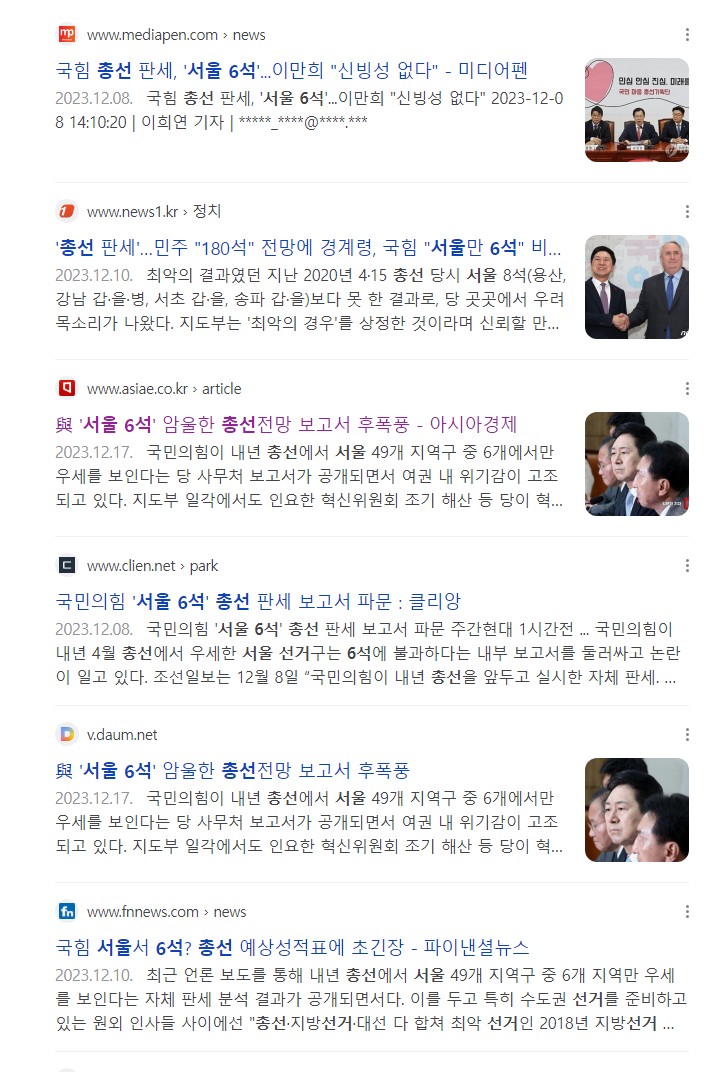This screenshot has height=1072, width=713.
Task: Open the v.daum.net article on 후폭풍
Action: (232, 770)
